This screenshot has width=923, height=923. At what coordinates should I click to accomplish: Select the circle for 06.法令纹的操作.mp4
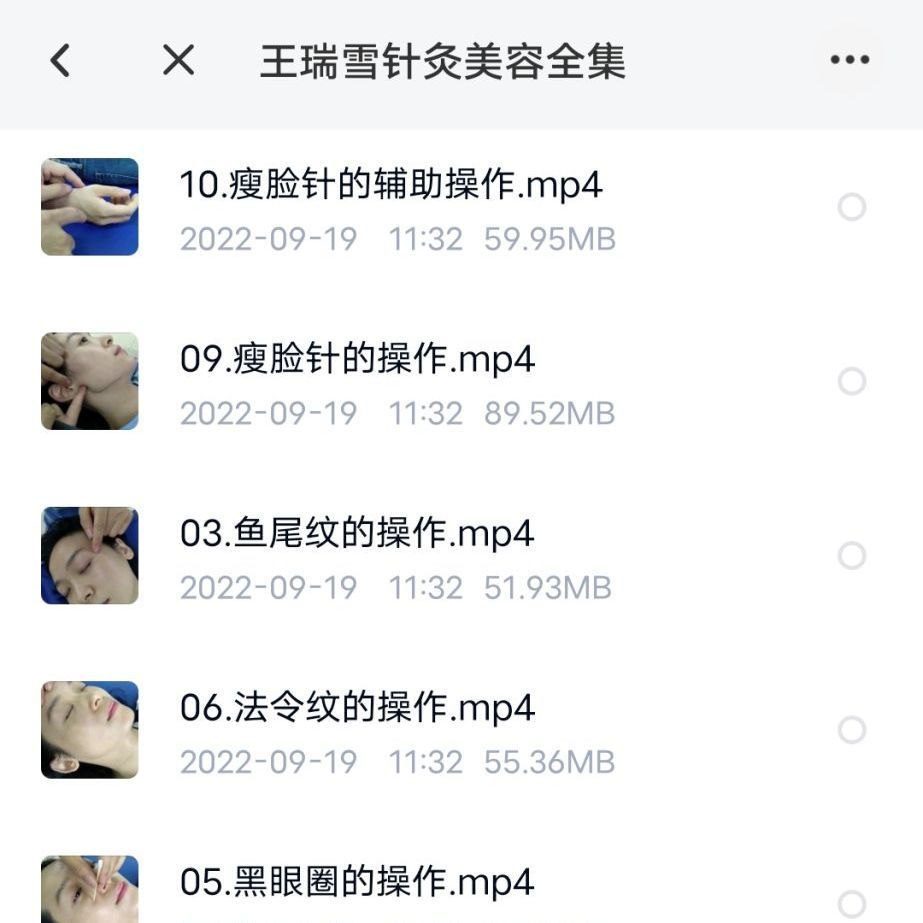(x=851, y=729)
